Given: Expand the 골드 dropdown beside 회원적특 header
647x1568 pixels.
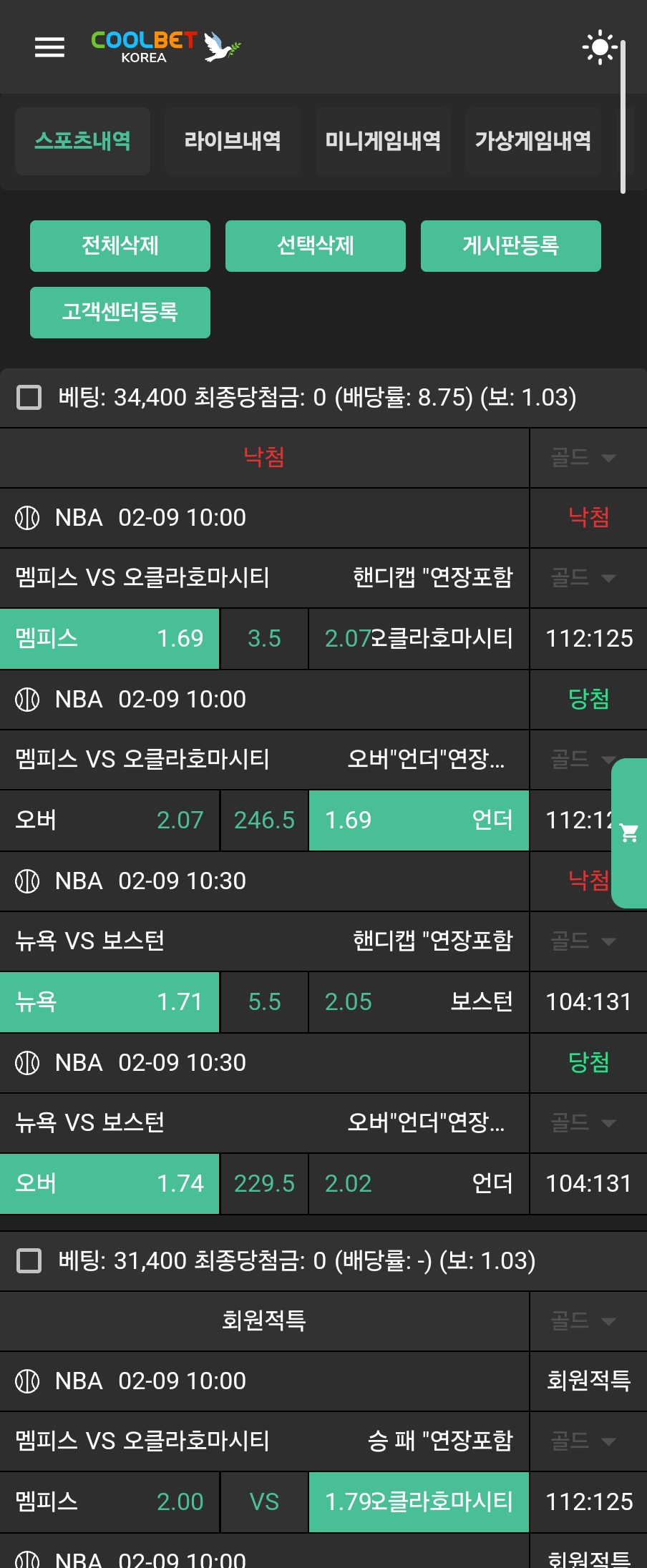Looking at the screenshot, I should point(584,1321).
